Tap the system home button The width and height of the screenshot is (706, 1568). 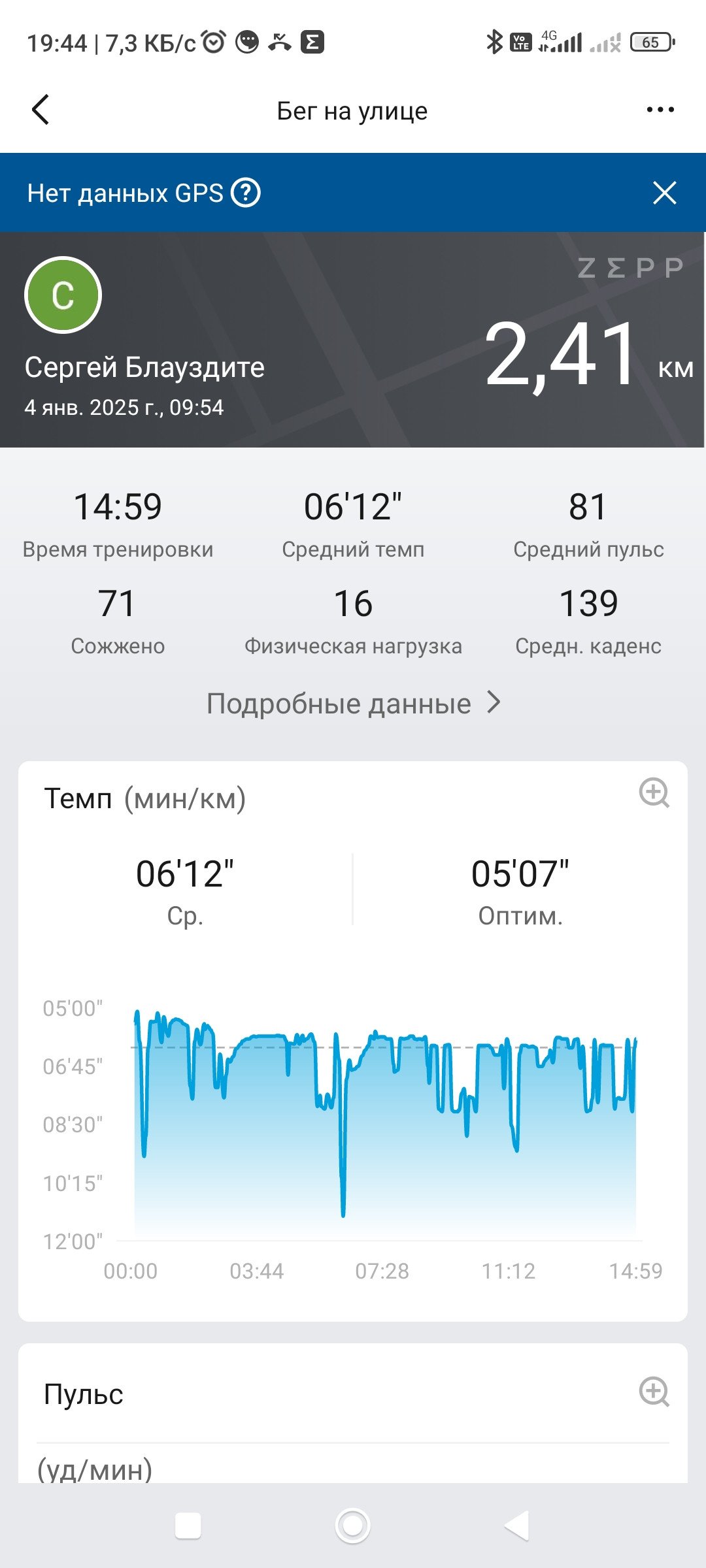coord(353,1526)
